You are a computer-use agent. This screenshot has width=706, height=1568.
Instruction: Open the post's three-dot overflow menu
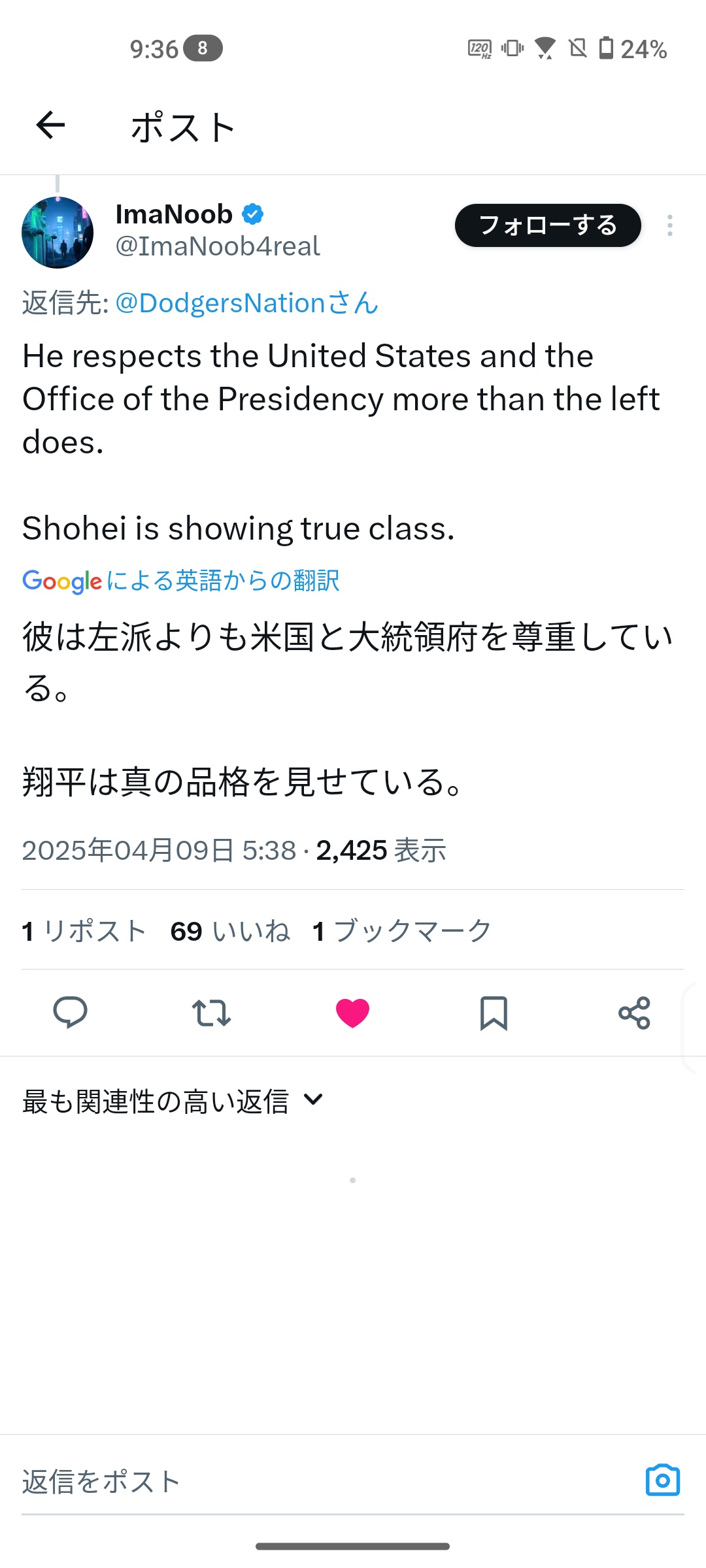[669, 225]
